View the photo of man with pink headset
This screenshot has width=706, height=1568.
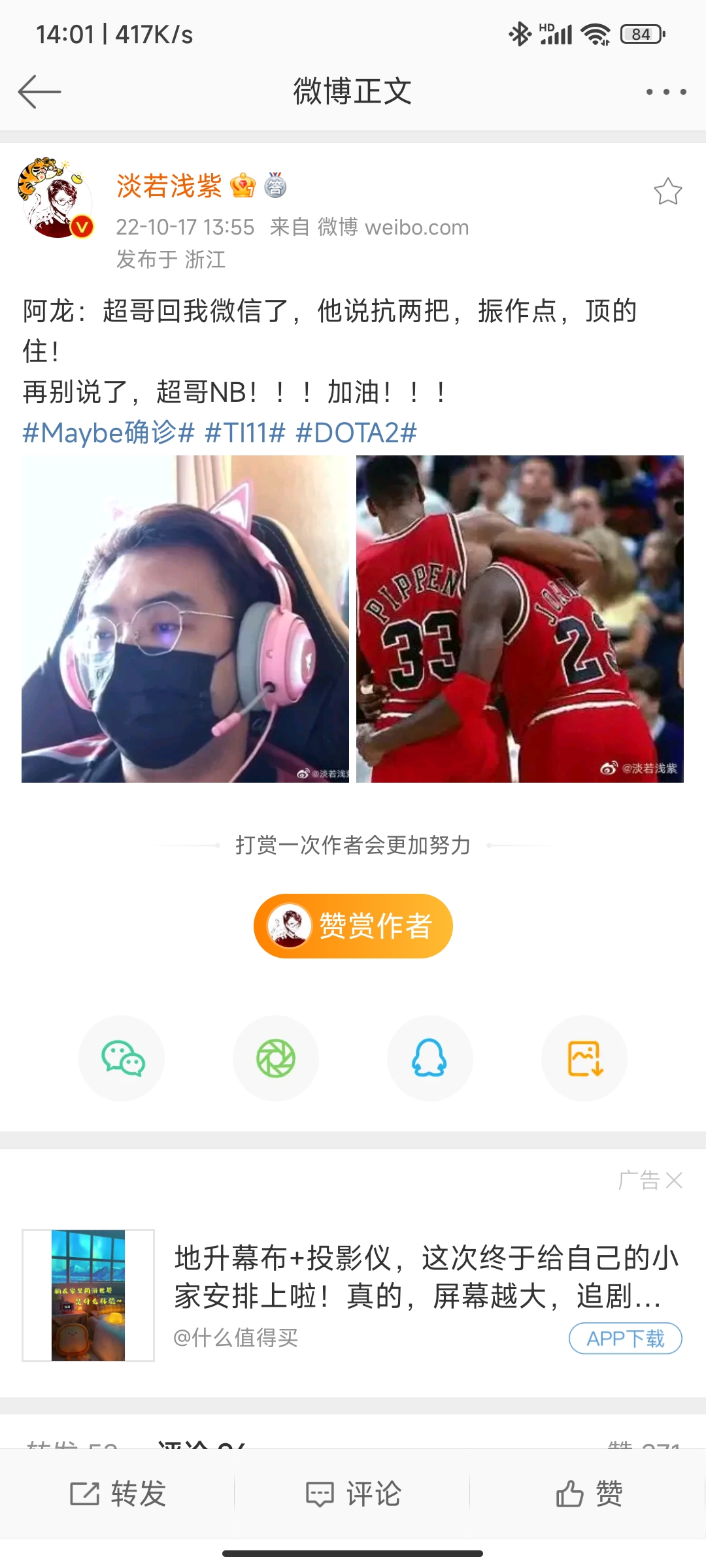coord(185,619)
